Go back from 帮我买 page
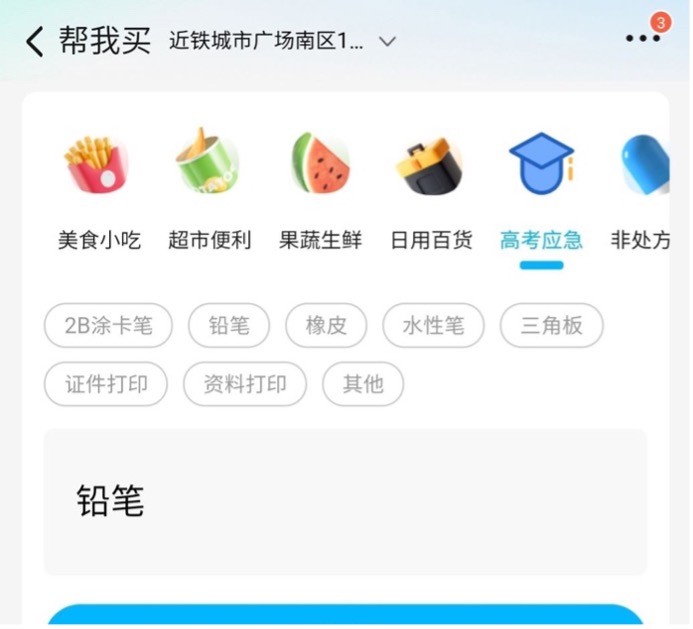The height and width of the screenshot is (629, 693). 35,42
